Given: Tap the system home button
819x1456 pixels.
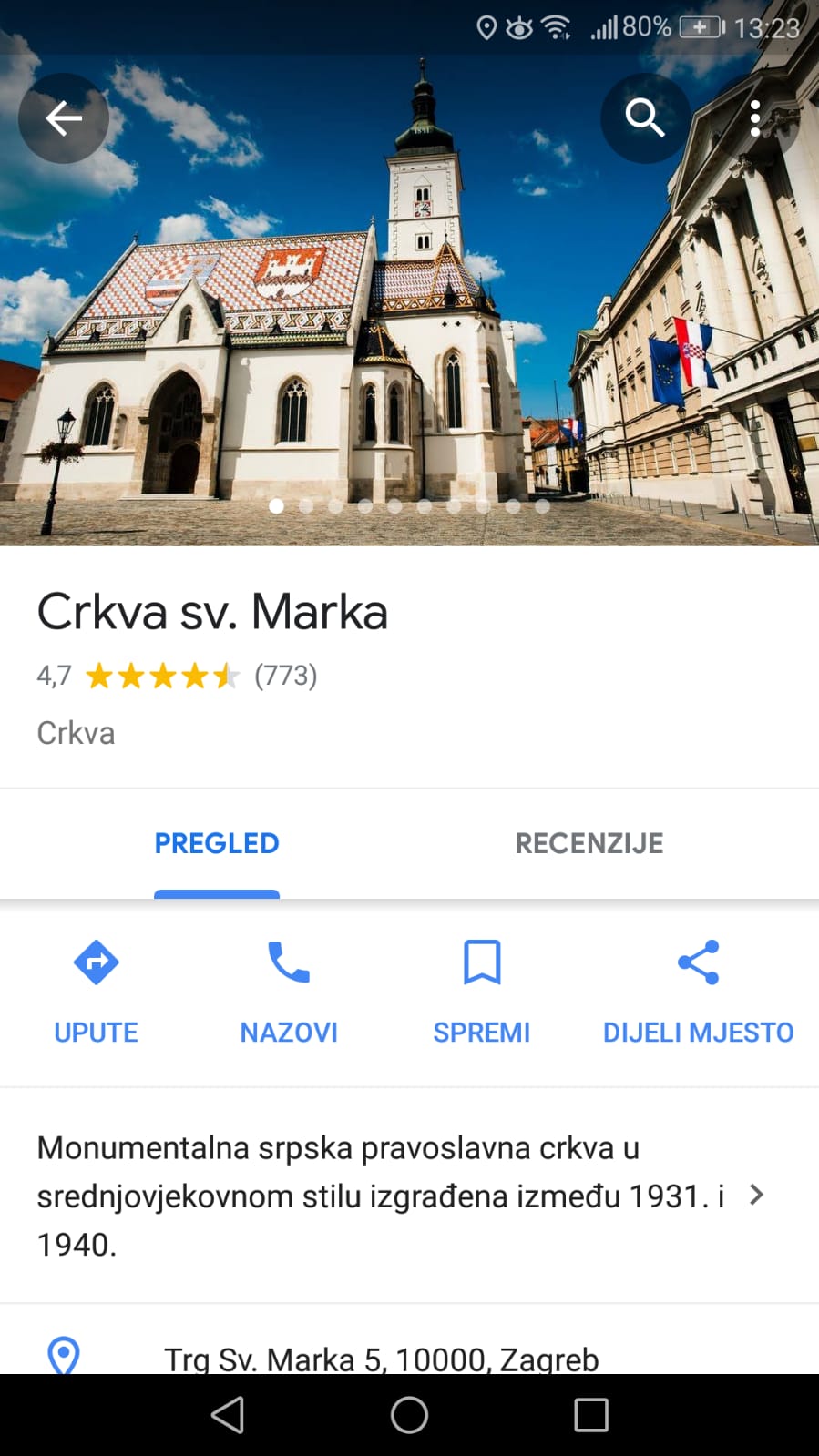Looking at the screenshot, I should tap(409, 1415).
